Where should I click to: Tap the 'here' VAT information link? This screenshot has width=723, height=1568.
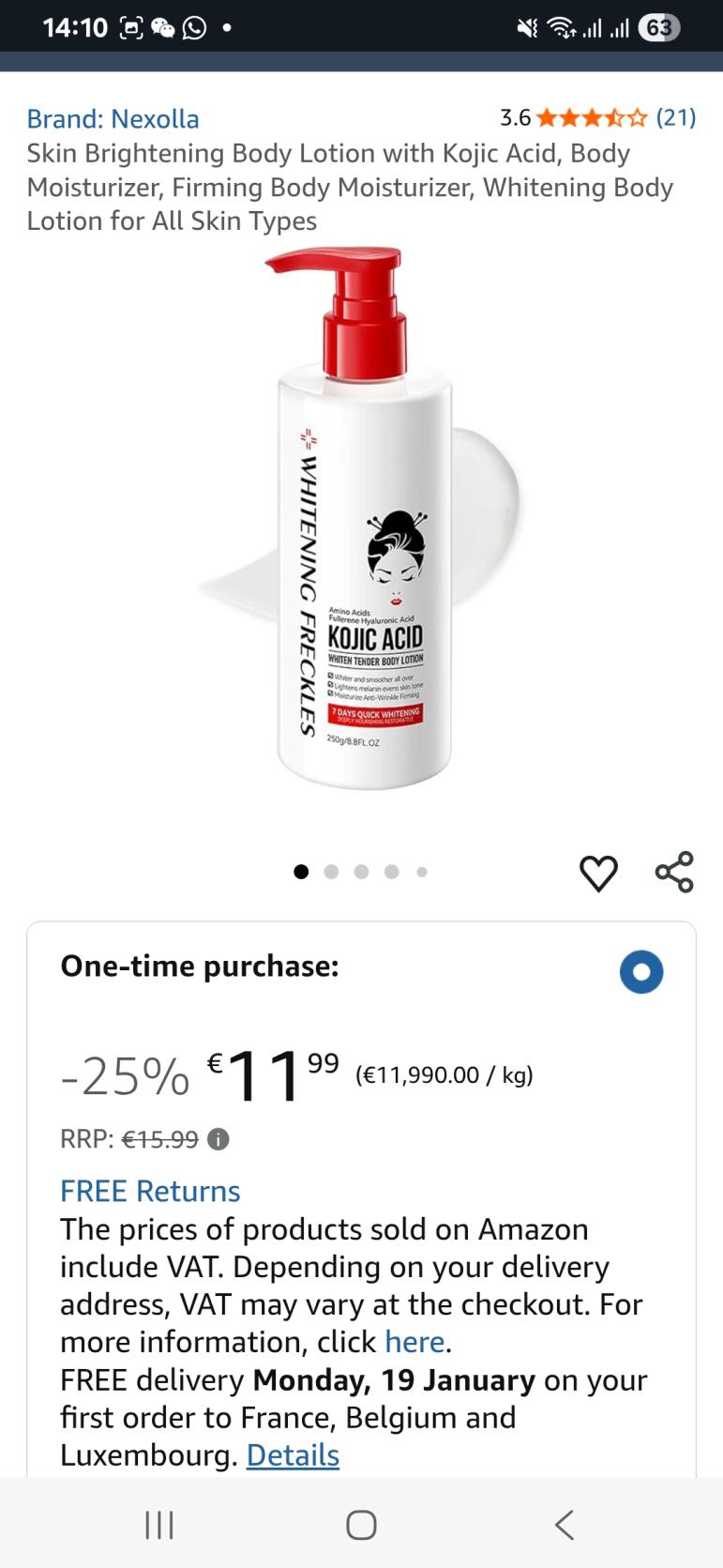[x=414, y=1342]
